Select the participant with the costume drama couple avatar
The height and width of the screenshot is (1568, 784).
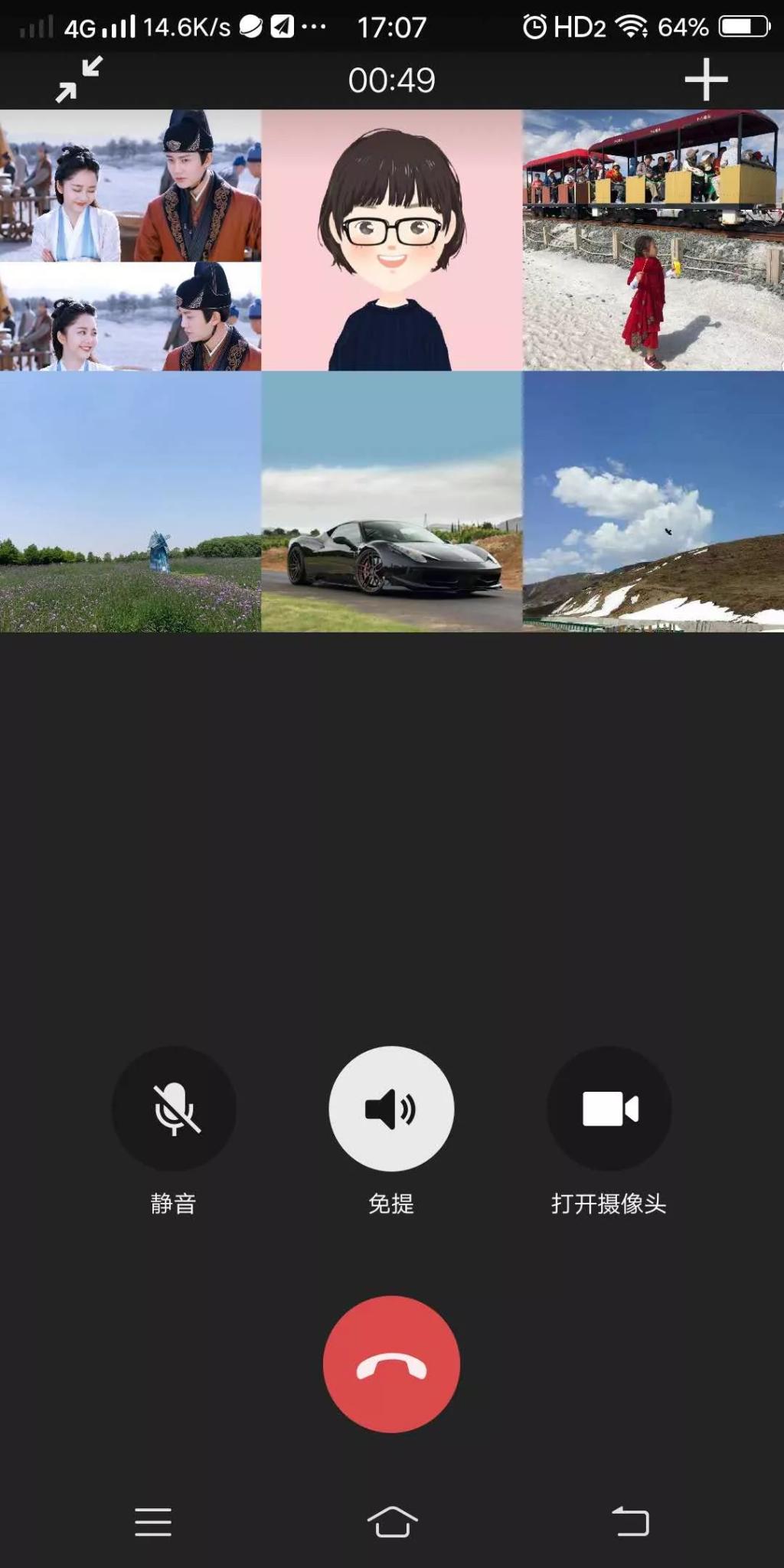[130, 240]
